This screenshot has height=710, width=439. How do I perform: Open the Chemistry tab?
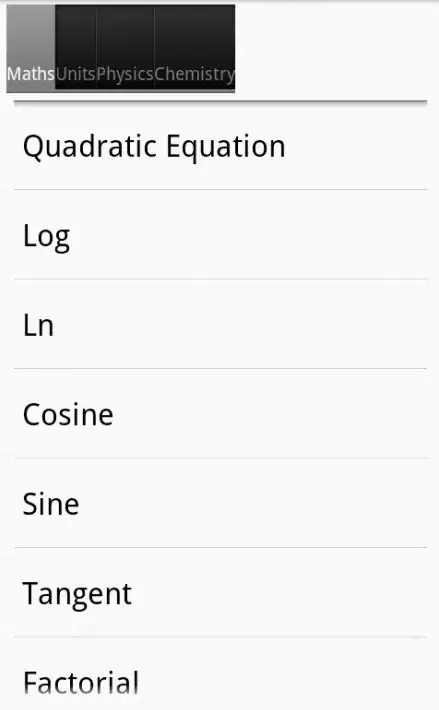tap(195, 48)
